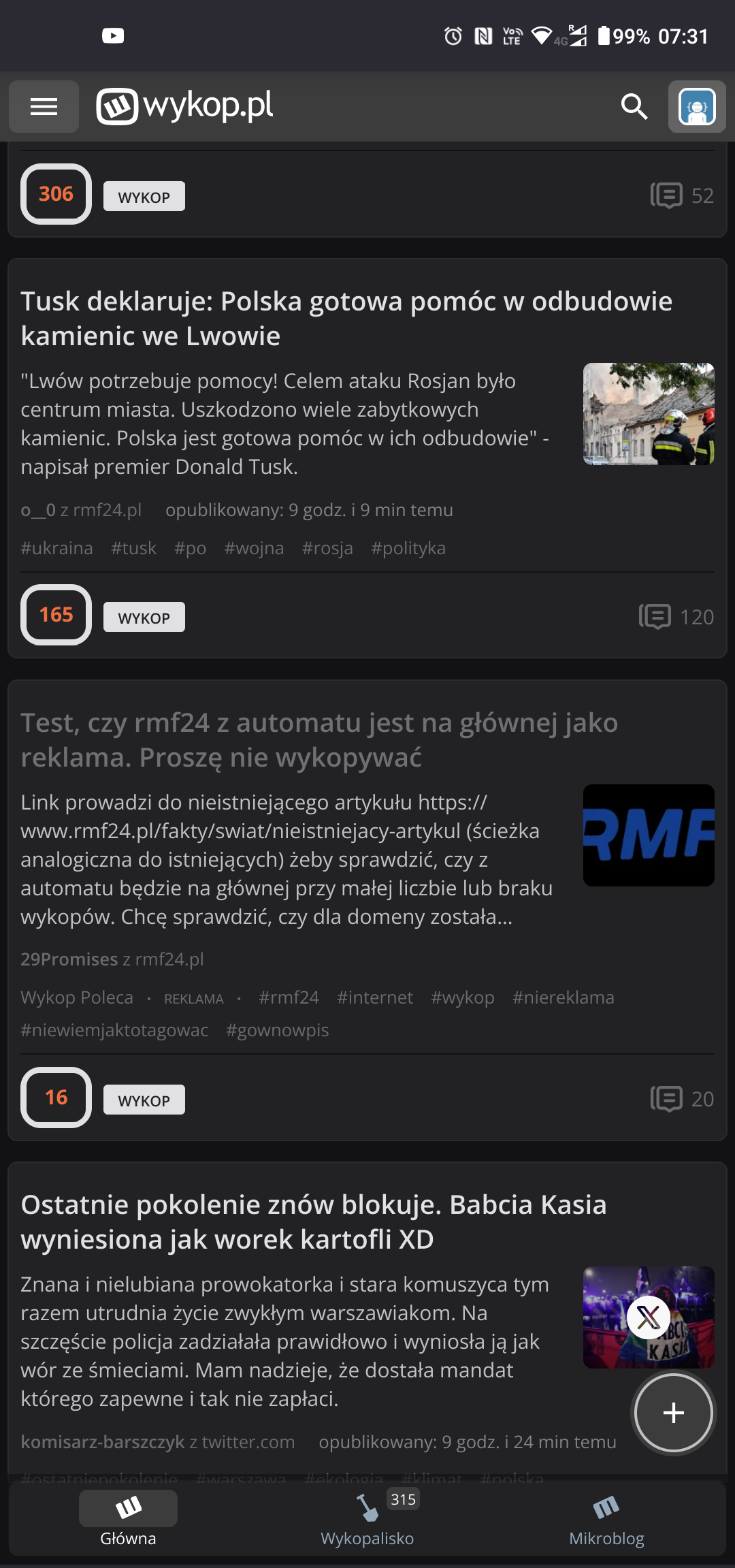The image size is (735, 1568).
Task: Open the user profile avatar
Action: (x=697, y=106)
